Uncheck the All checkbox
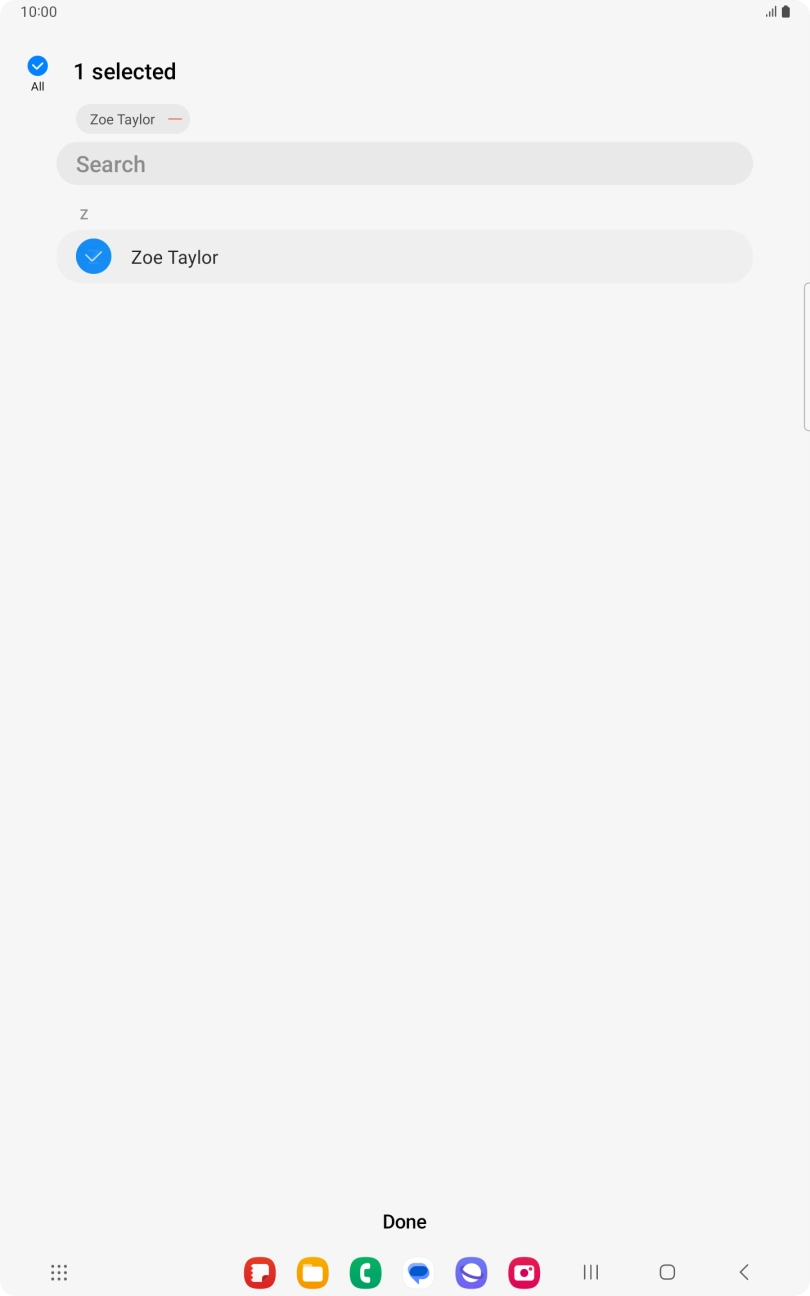This screenshot has height=1296, width=810. coord(37,66)
